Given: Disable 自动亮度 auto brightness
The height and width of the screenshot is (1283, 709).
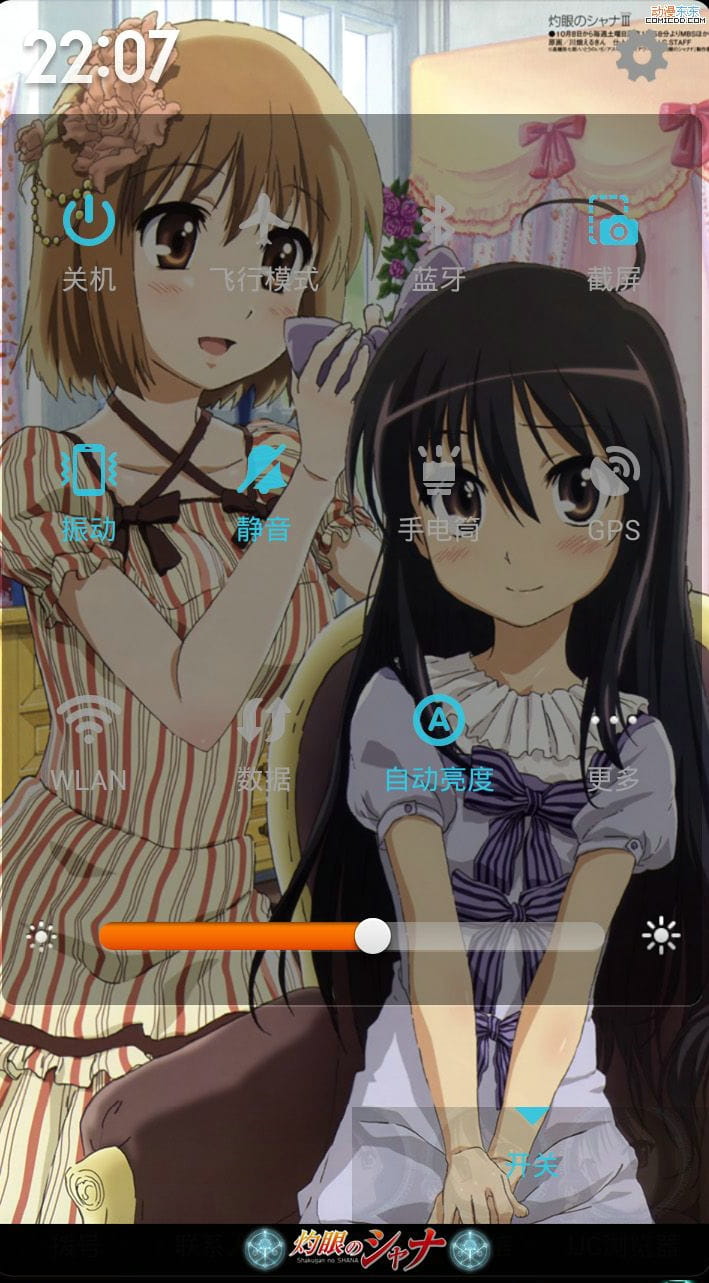Looking at the screenshot, I should coord(438,740).
